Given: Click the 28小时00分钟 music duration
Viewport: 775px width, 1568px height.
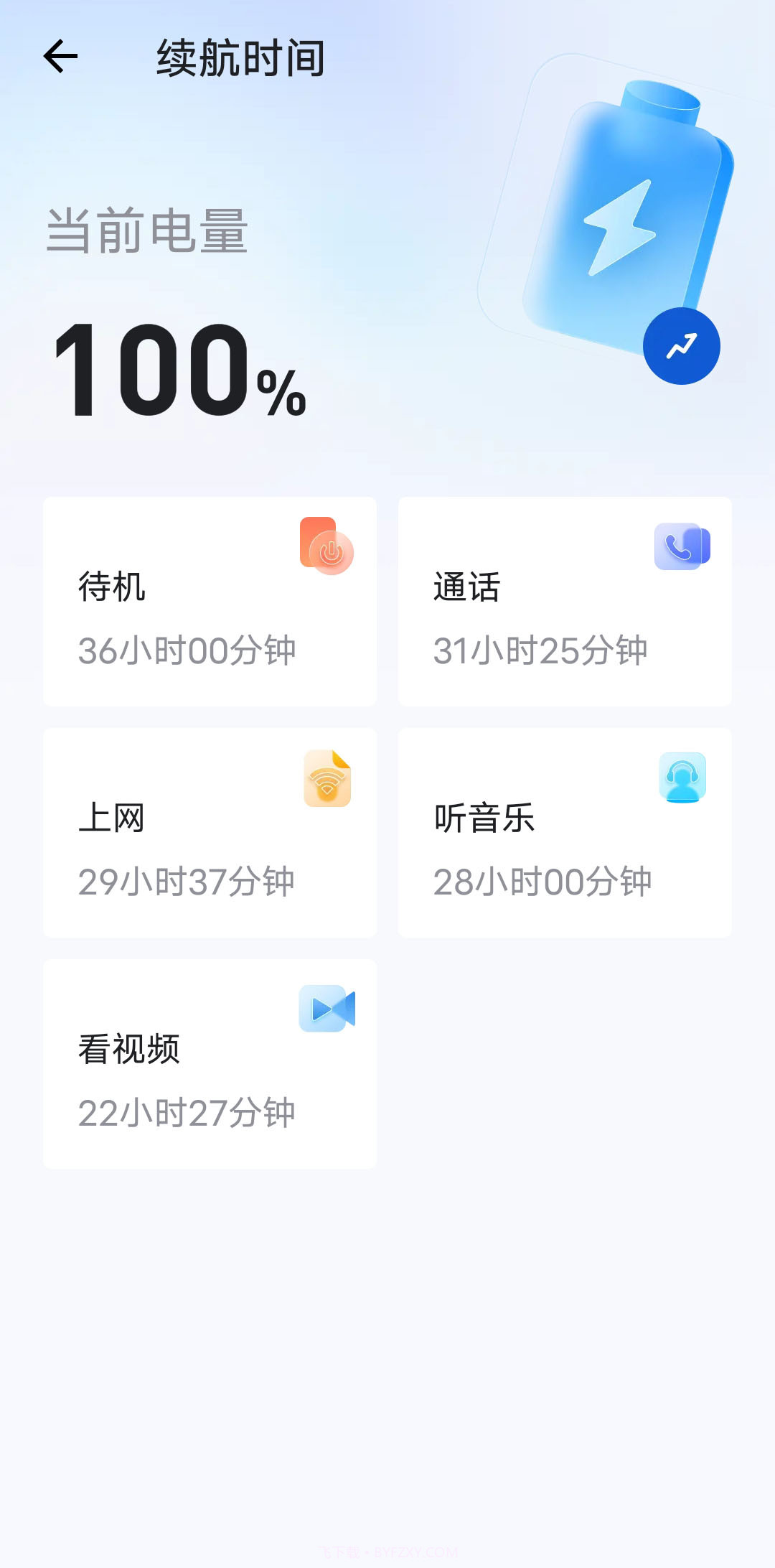Looking at the screenshot, I should tap(543, 881).
